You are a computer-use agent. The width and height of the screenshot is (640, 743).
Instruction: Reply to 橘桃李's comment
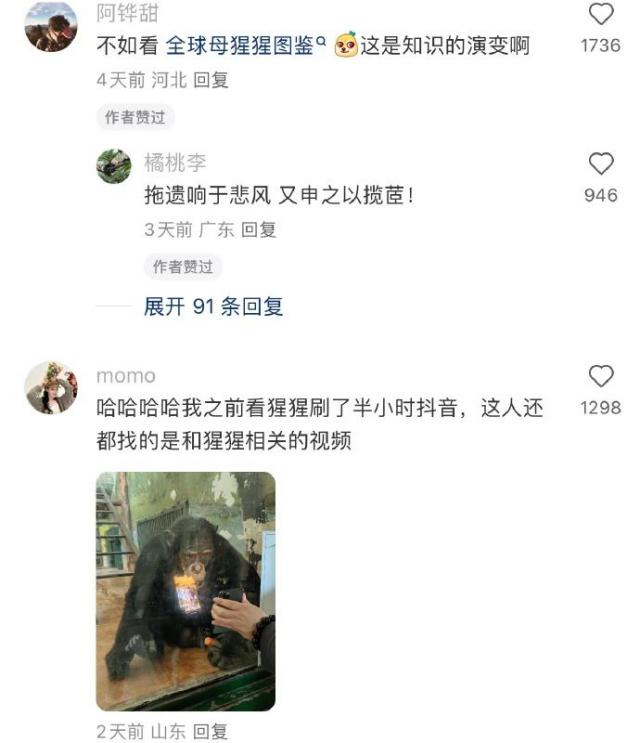[x=259, y=229]
